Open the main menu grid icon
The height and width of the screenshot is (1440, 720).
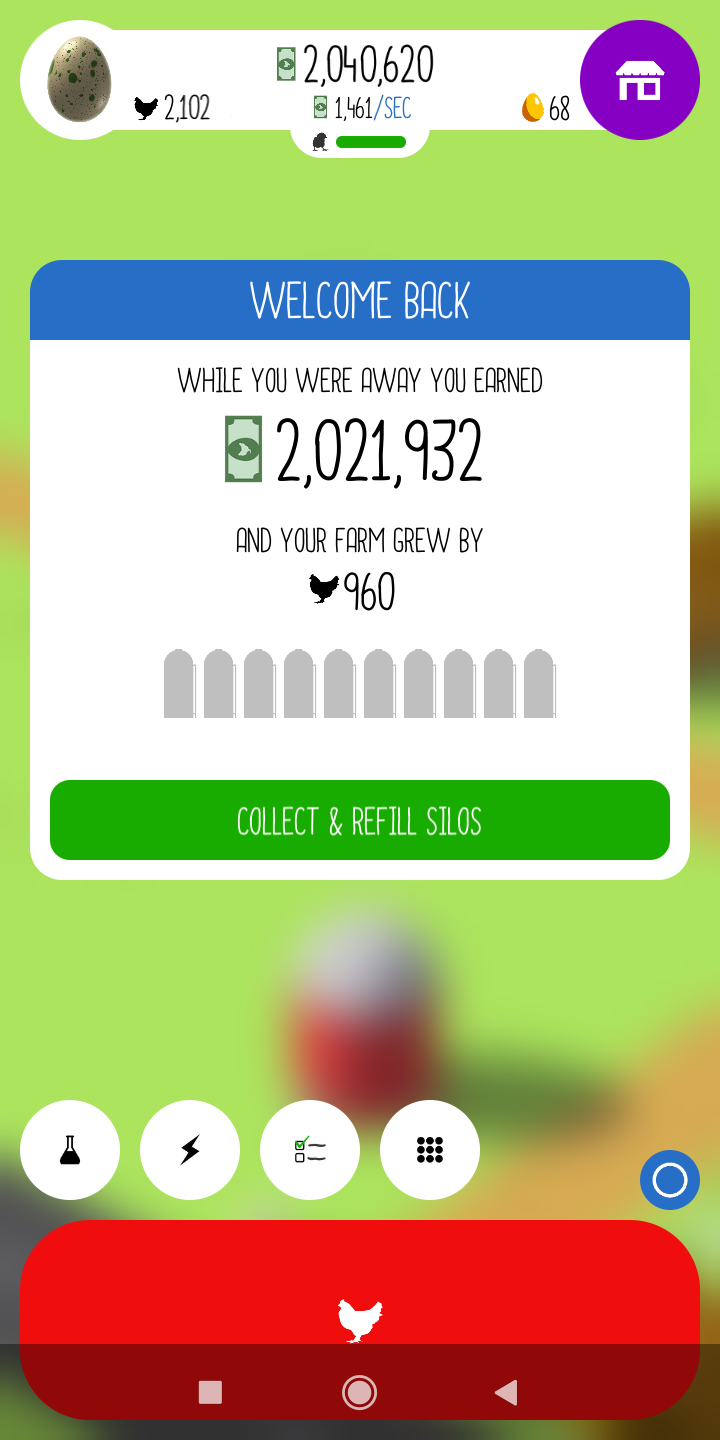430,1150
